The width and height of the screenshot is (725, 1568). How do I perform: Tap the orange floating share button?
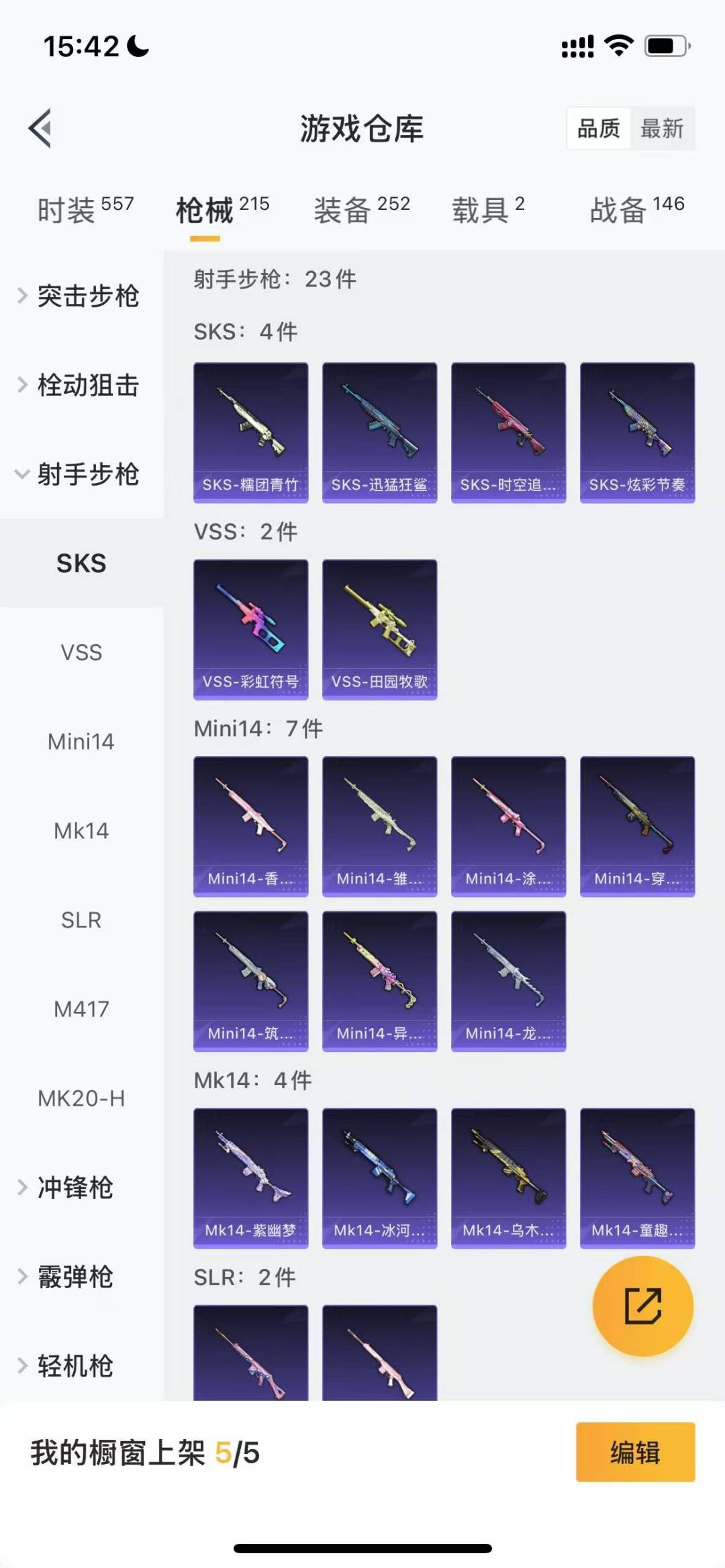click(643, 1306)
